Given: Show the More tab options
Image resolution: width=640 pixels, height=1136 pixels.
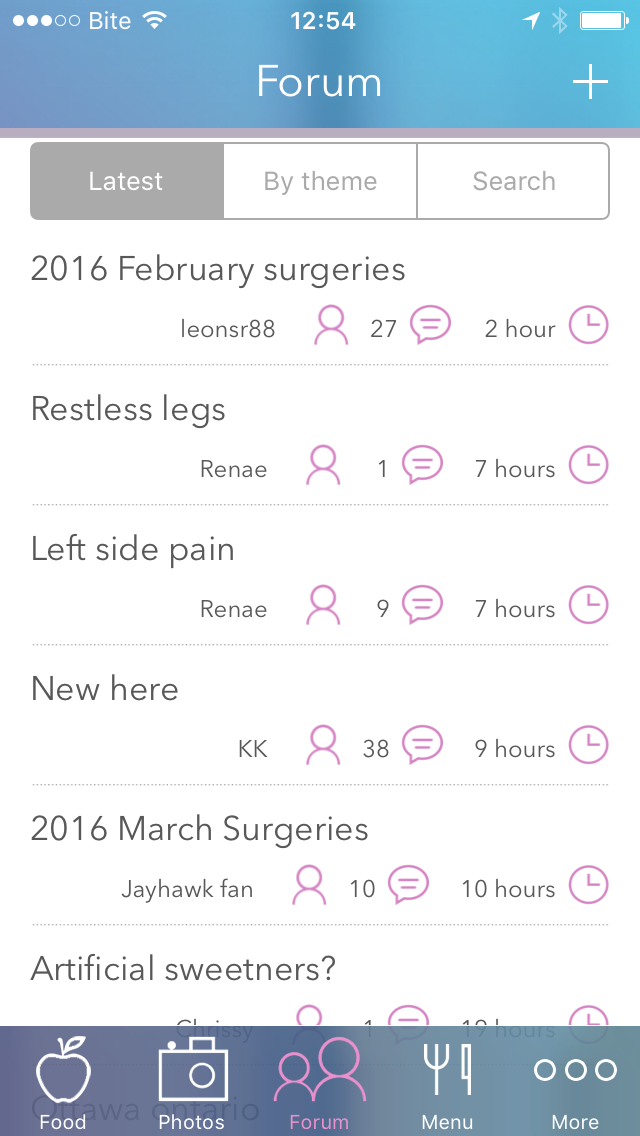Looking at the screenshot, I should (x=575, y=1084).
